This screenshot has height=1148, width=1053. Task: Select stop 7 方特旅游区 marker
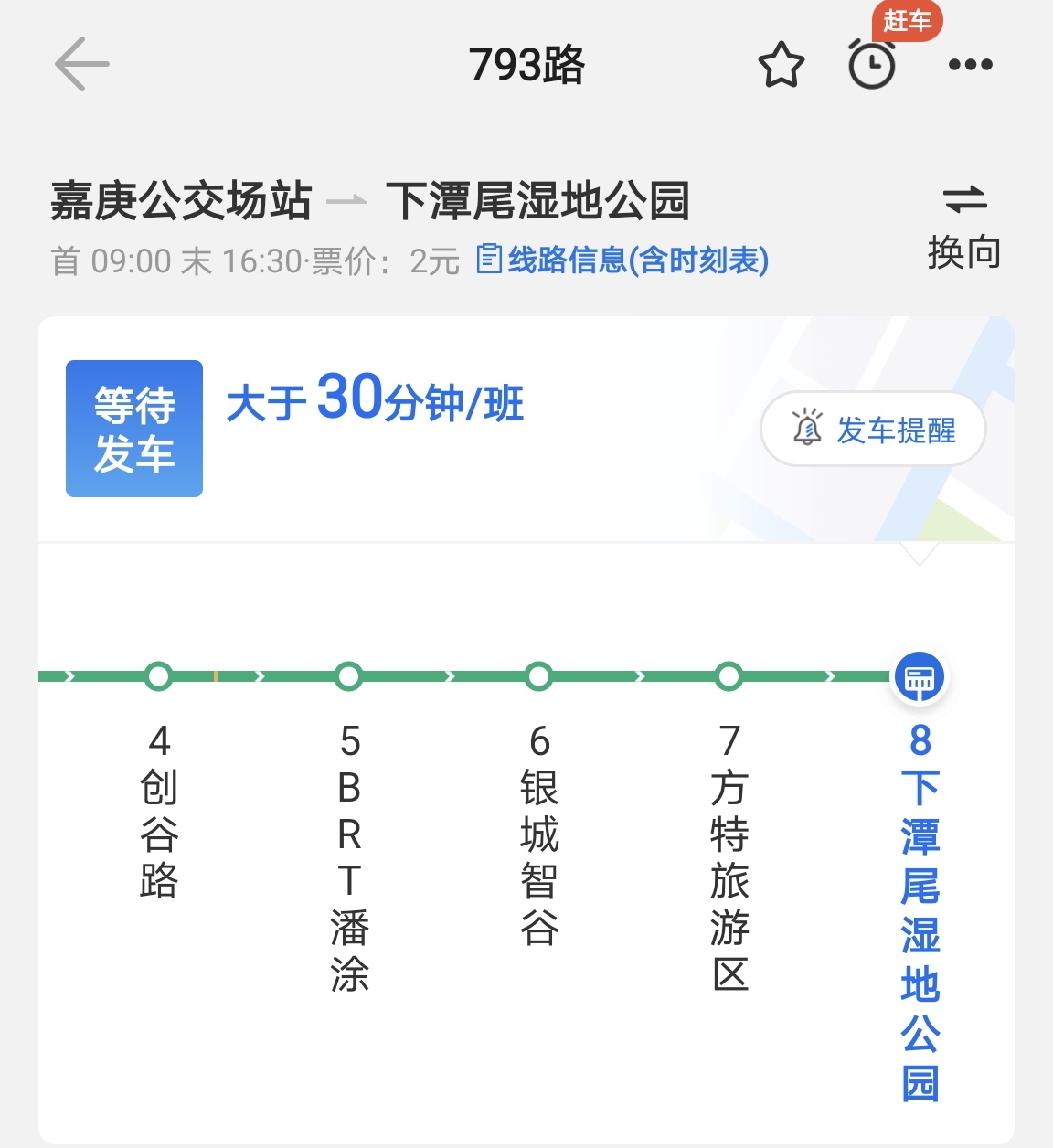[729, 676]
